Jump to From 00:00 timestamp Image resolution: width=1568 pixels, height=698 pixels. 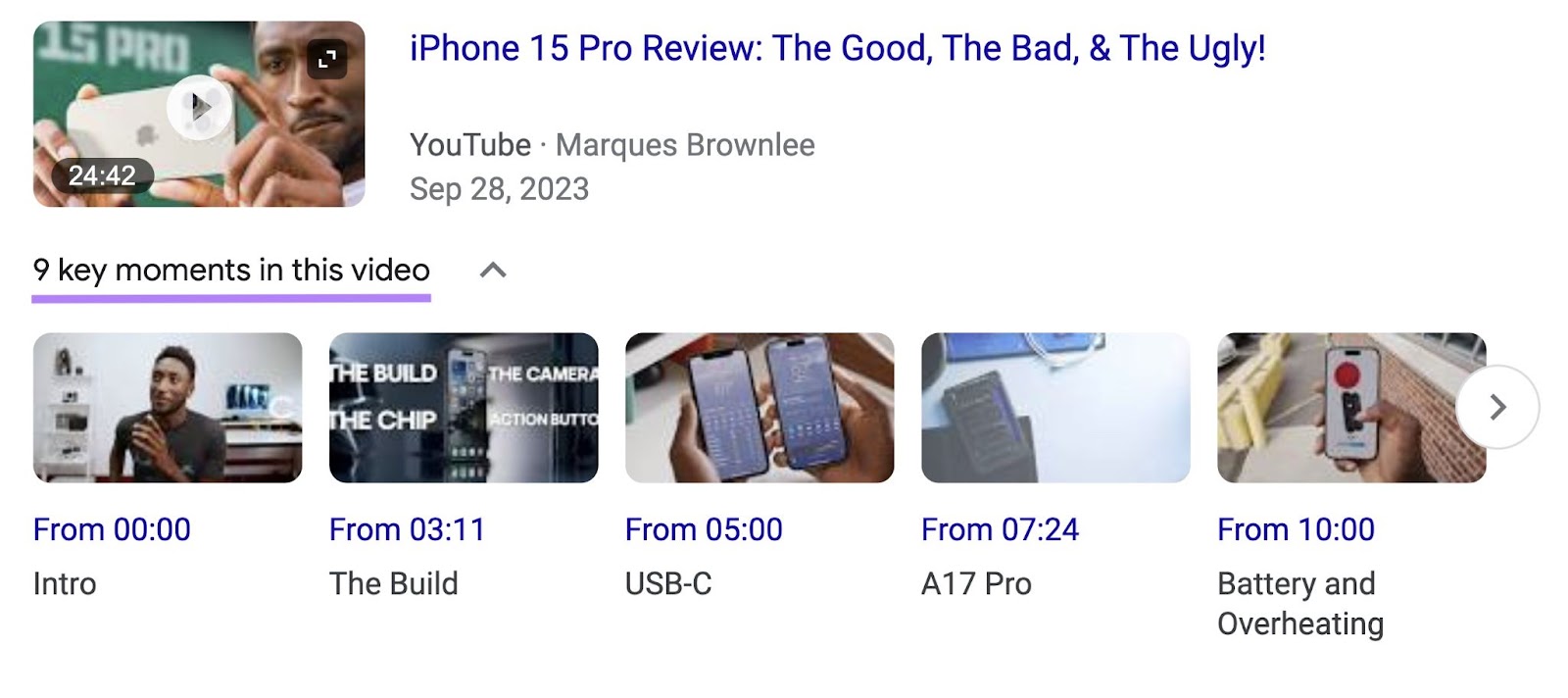click(x=112, y=529)
